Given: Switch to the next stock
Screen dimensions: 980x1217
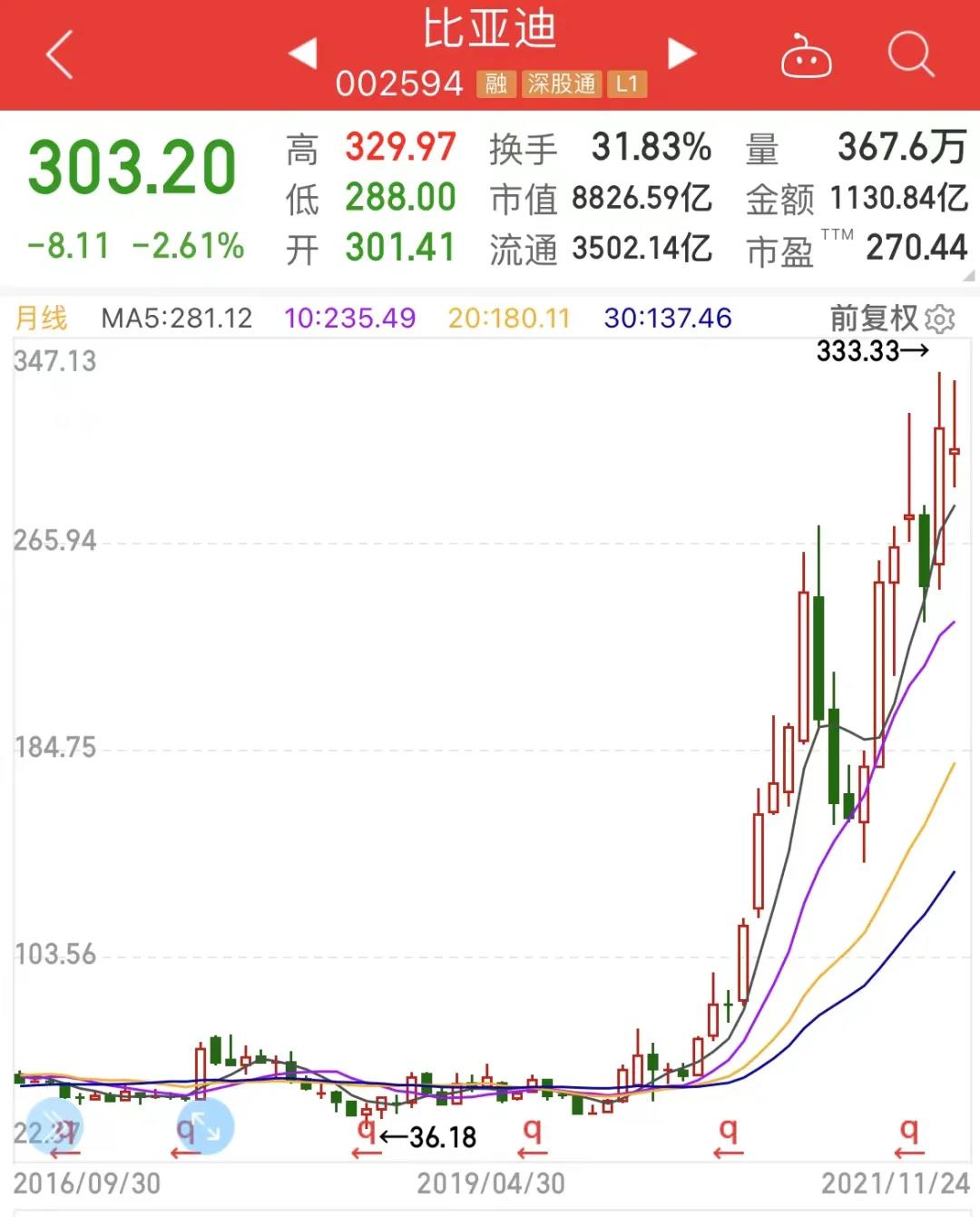Looking at the screenshot, I should tap(682, 53).
